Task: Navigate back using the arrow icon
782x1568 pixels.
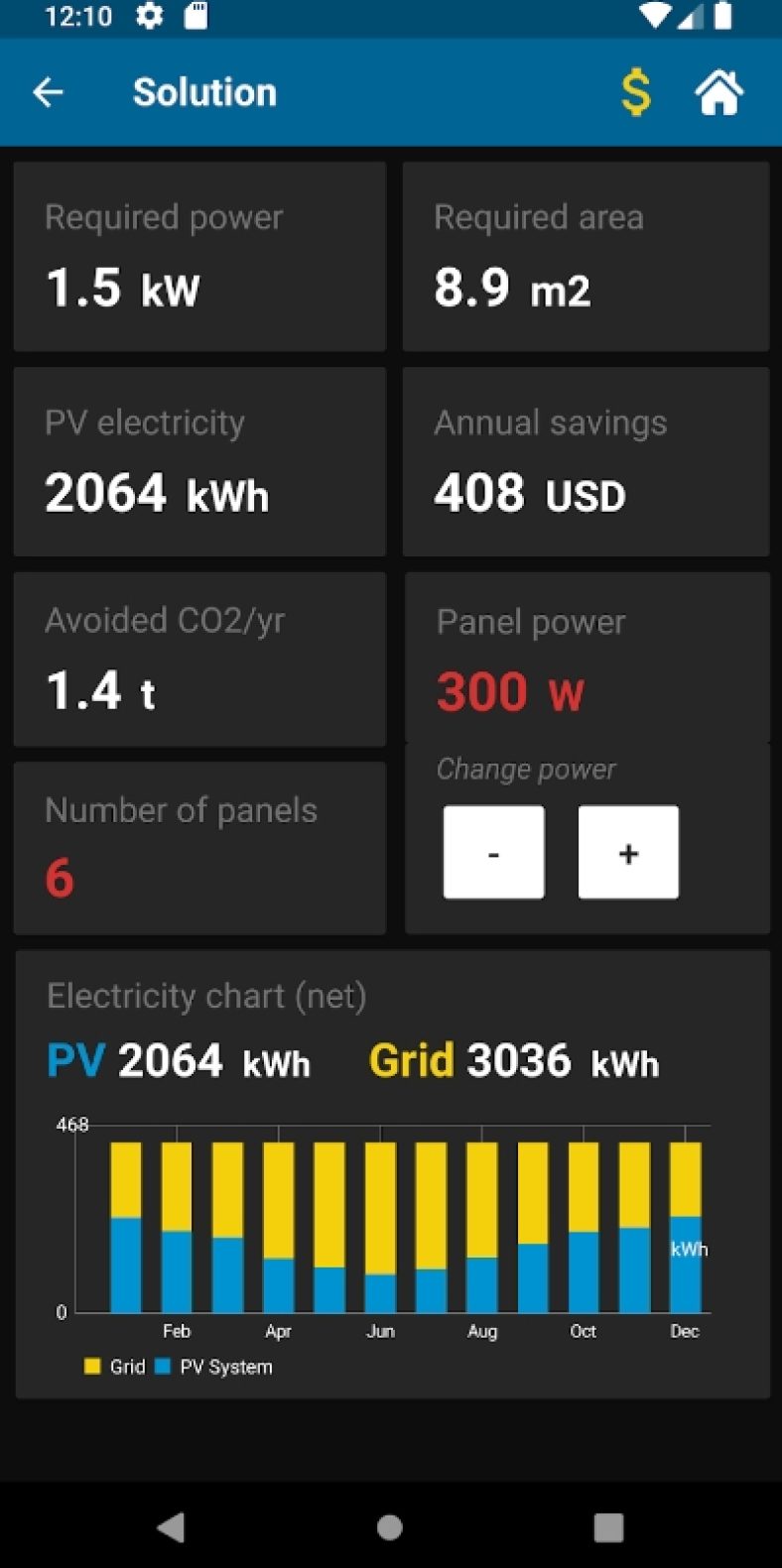Action: tap(48, 91)
